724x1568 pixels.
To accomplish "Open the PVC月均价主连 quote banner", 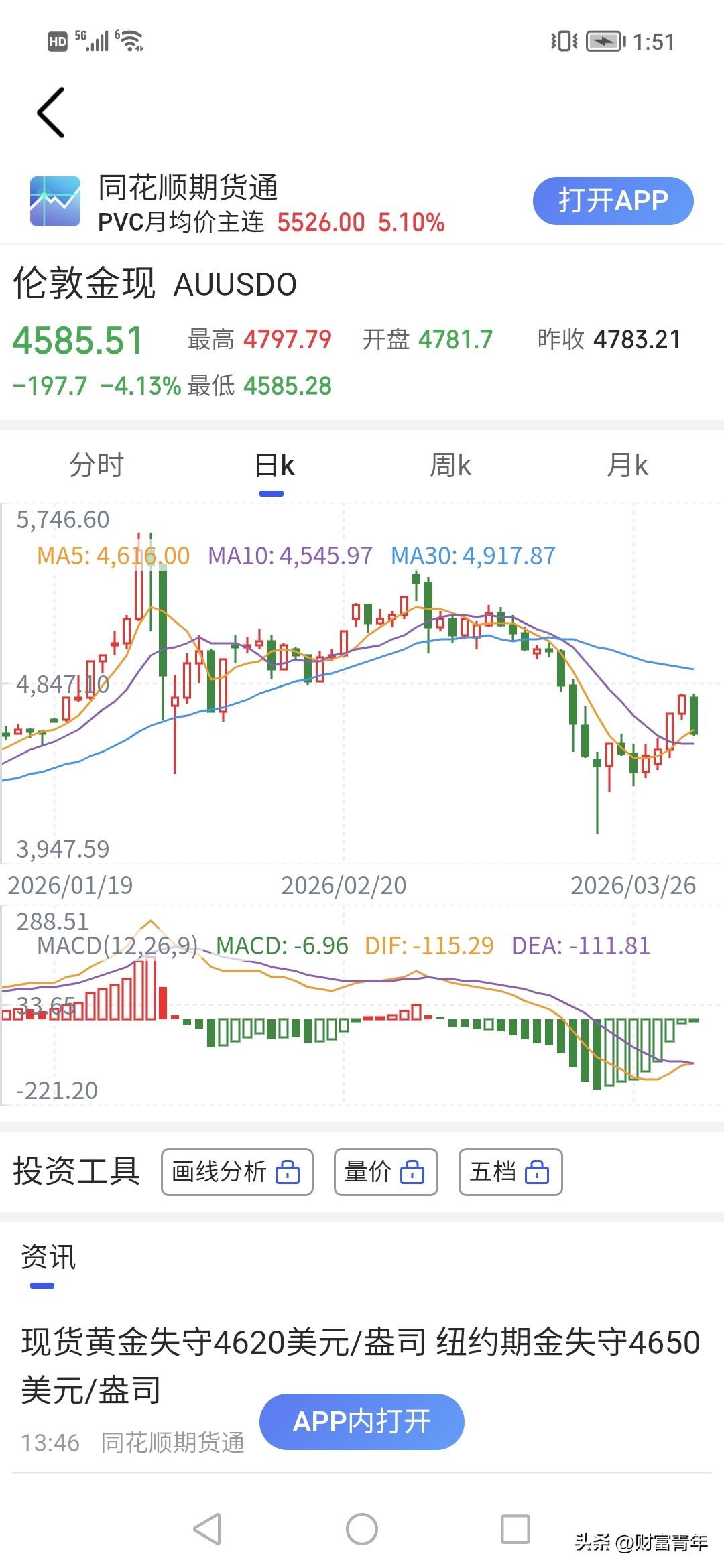I will click(x=268, y=223).
